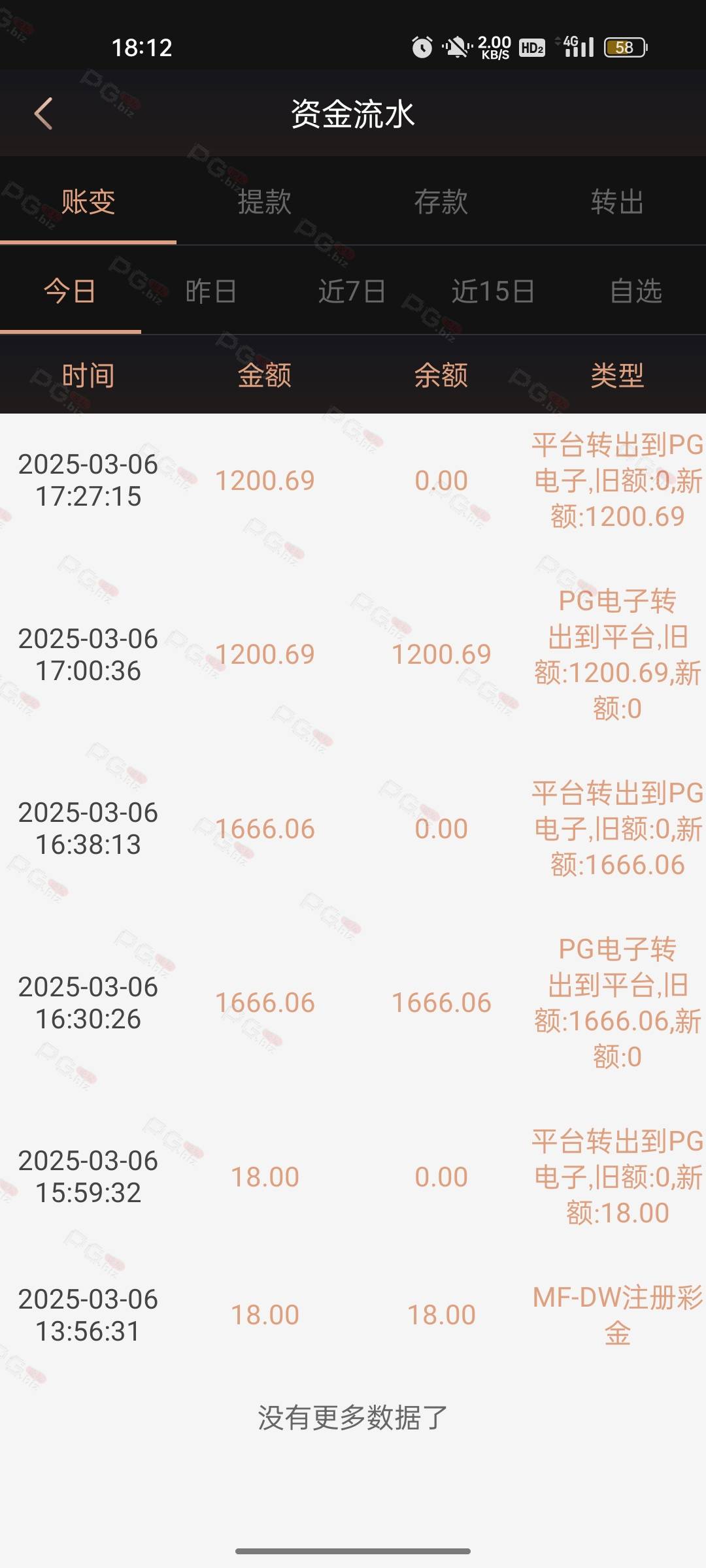Open the 存款 tab
This screenshot has width=706, height=1568.
[x=441, y=202]
